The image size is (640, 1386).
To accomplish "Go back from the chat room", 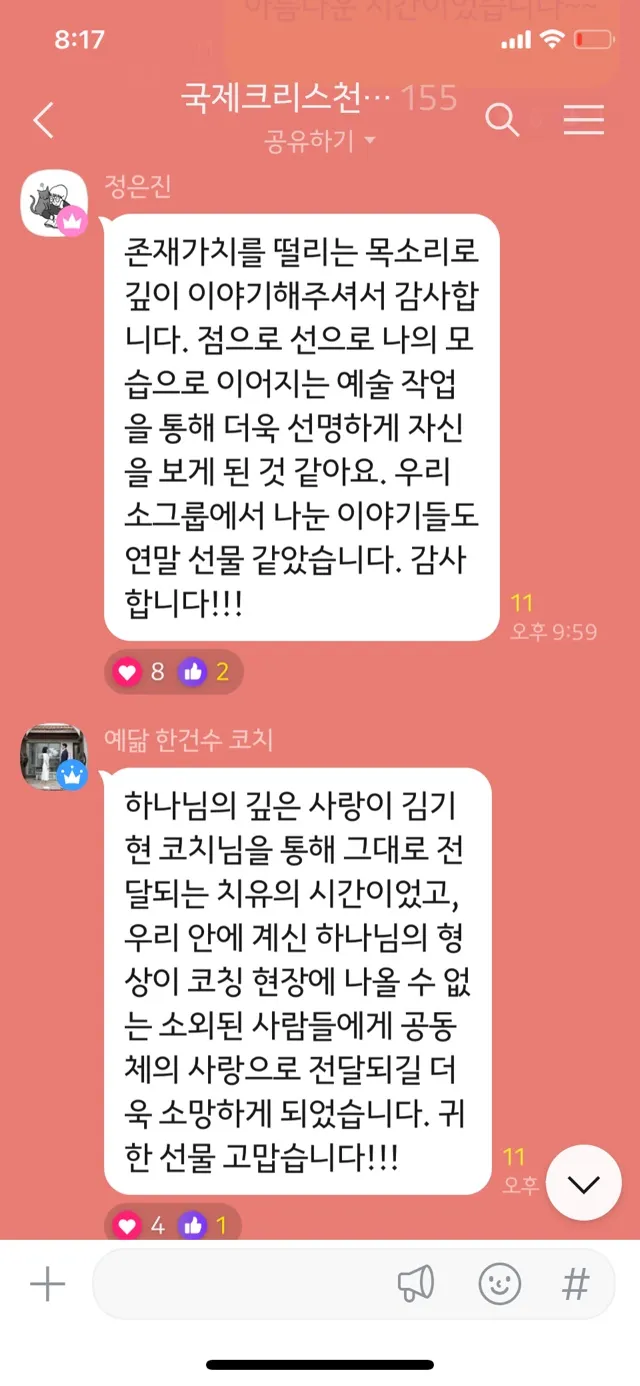I will point(43,120).
